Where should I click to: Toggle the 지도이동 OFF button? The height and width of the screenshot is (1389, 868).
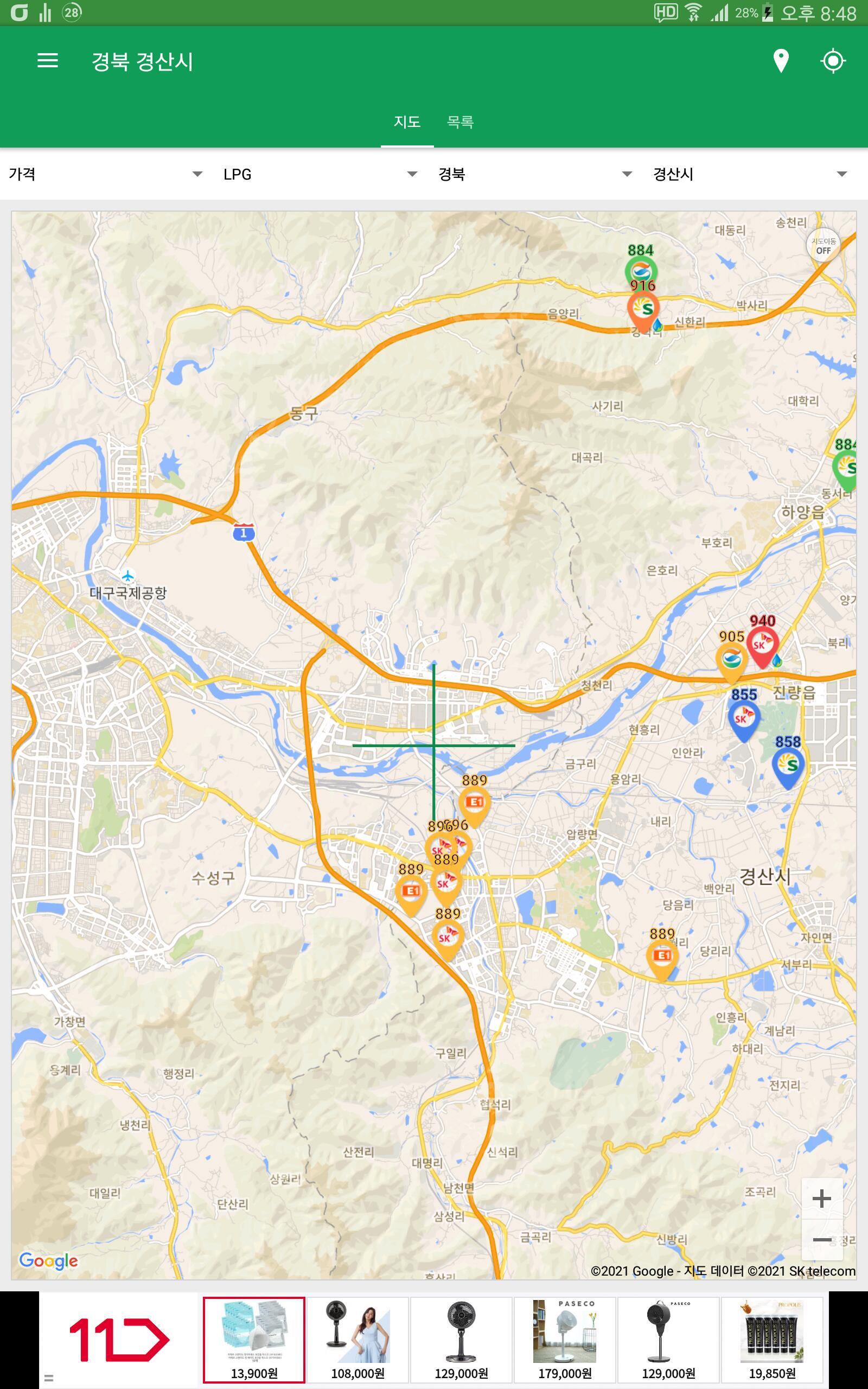coord(823,246)
